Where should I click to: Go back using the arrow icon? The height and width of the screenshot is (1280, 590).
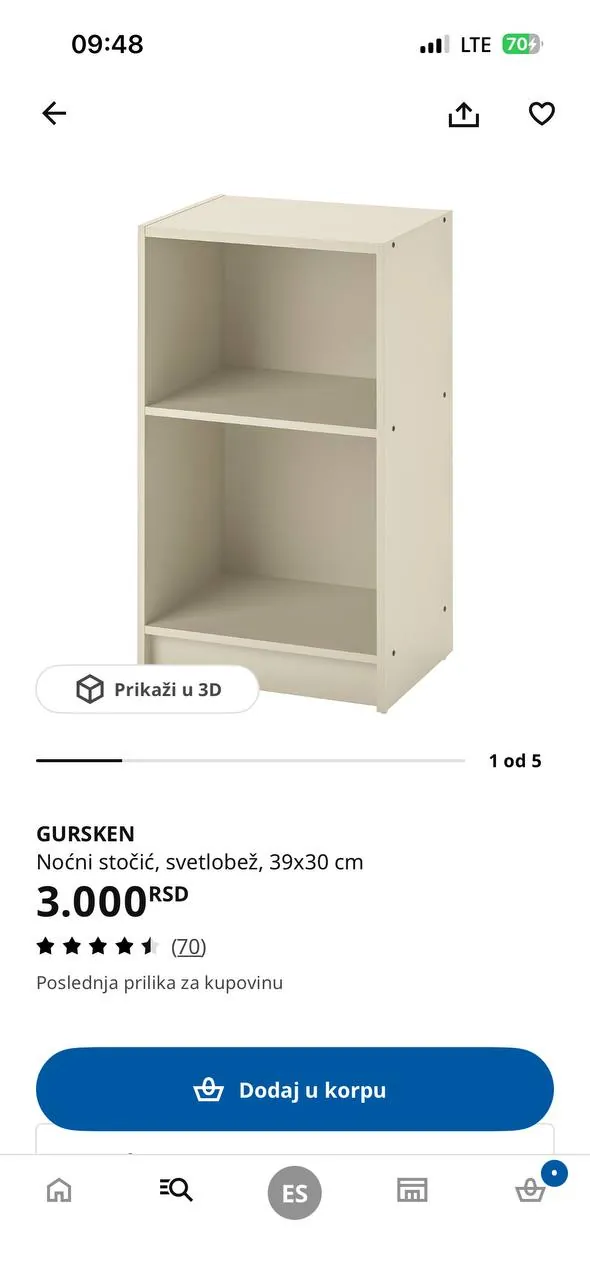(x=54, y=114)
